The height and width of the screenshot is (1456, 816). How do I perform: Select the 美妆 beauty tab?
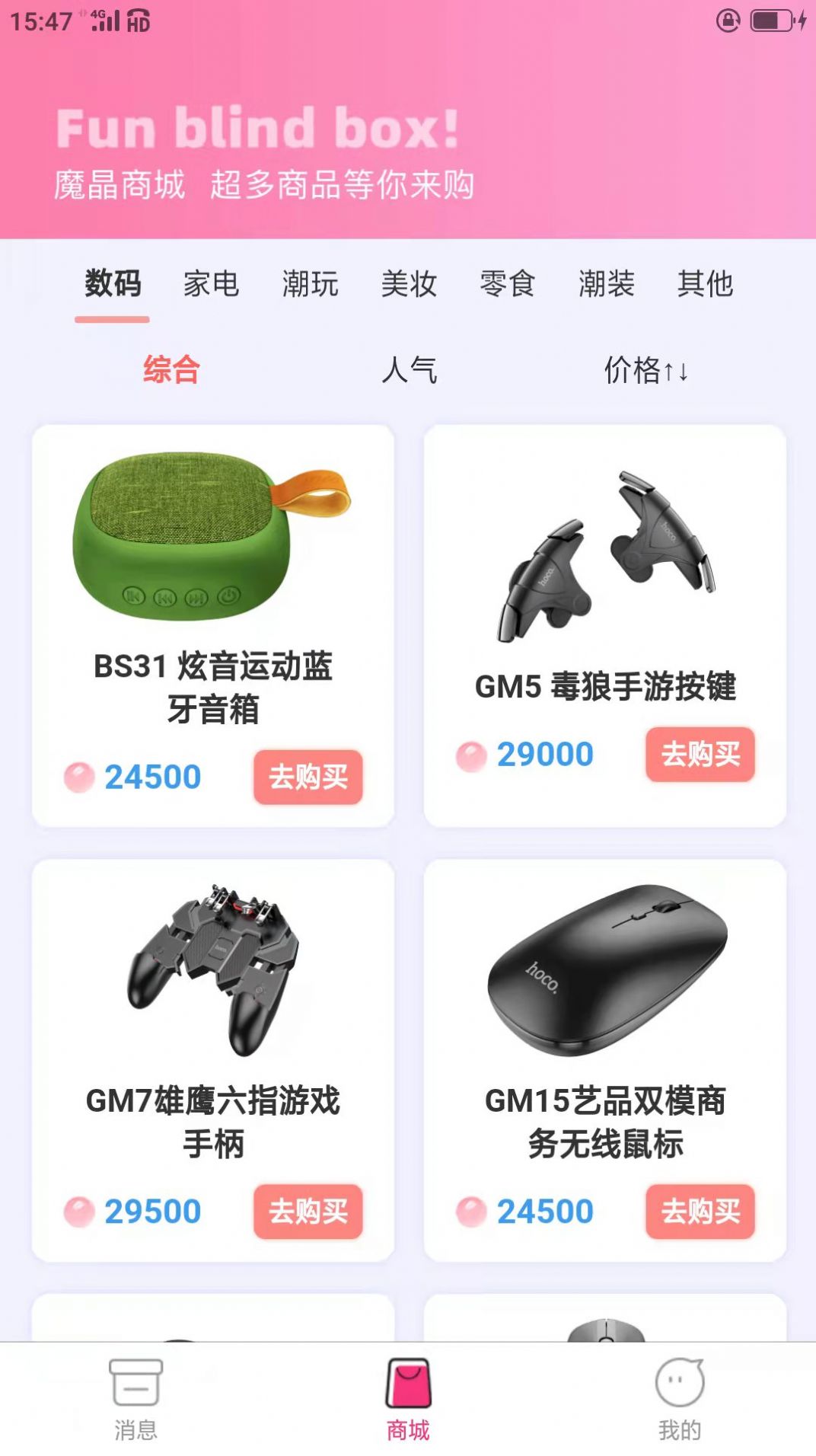click(x=410, y=285)
